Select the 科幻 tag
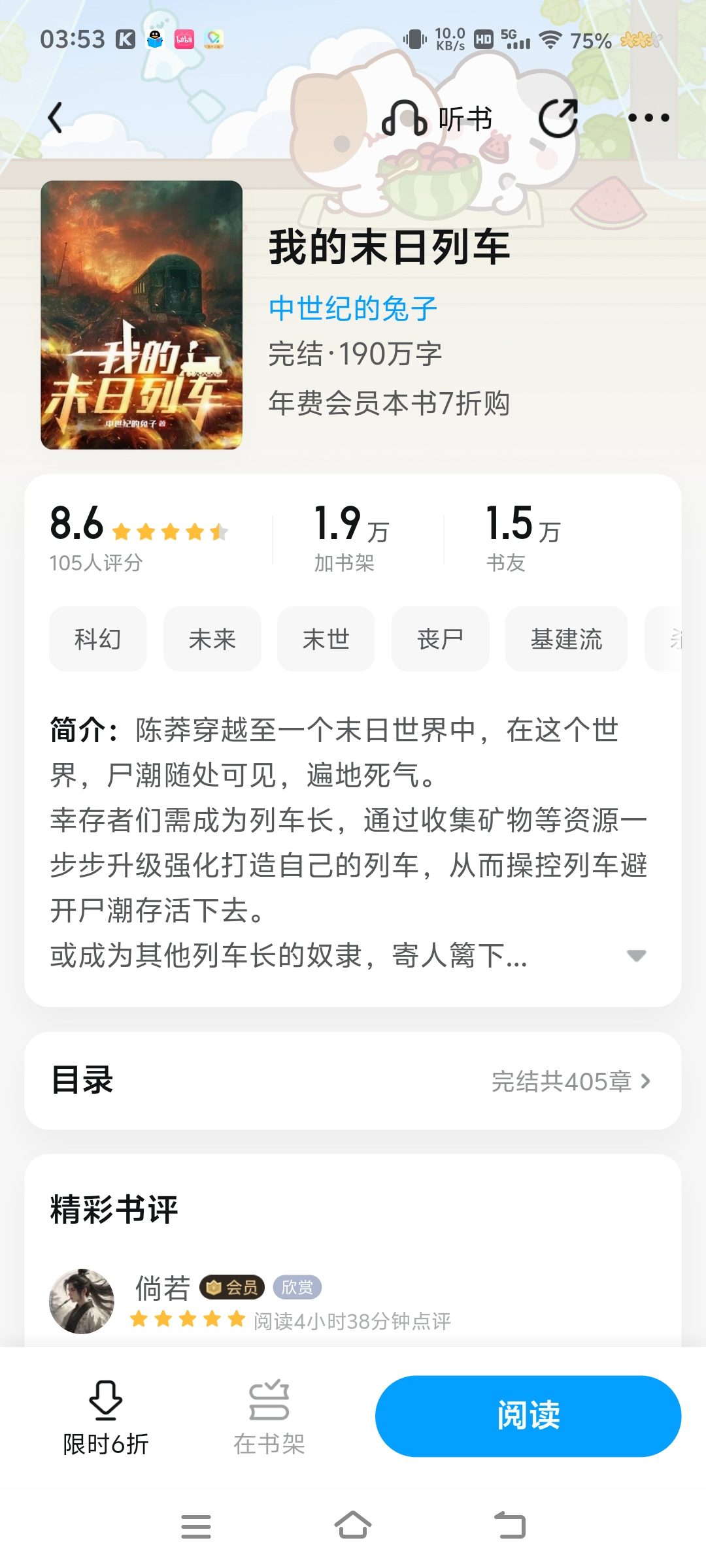The image size is (706, 1568). click(x=97, y=639)
